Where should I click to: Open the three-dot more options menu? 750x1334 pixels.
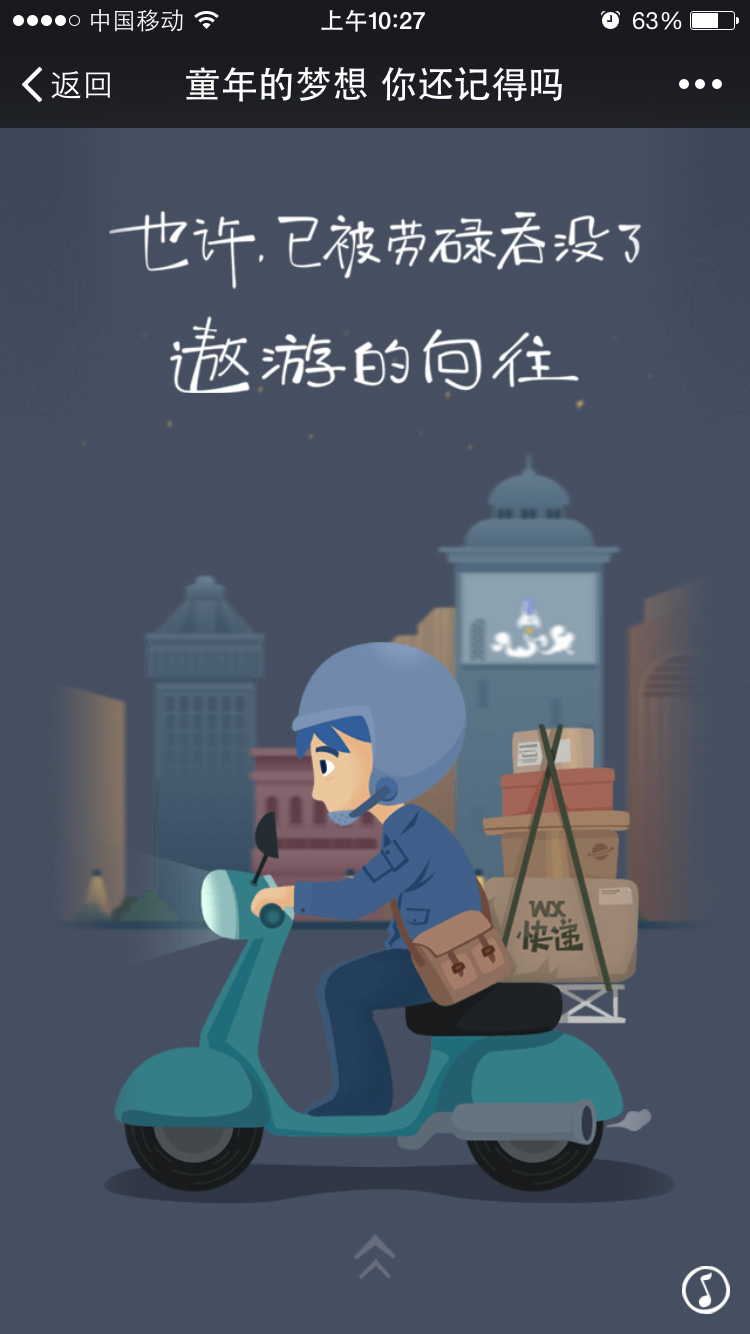700,85
